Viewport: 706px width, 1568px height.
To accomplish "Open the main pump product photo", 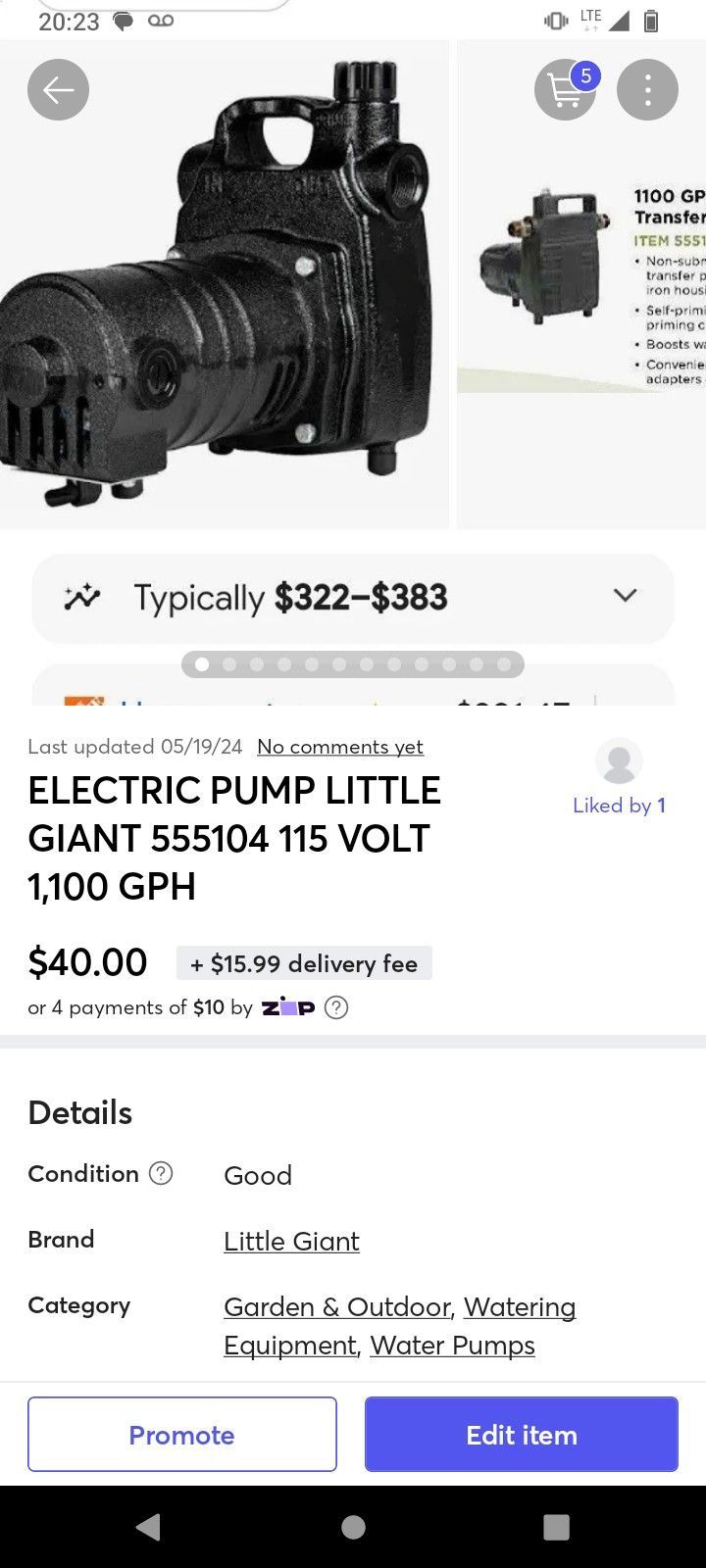I will point(224,284).
